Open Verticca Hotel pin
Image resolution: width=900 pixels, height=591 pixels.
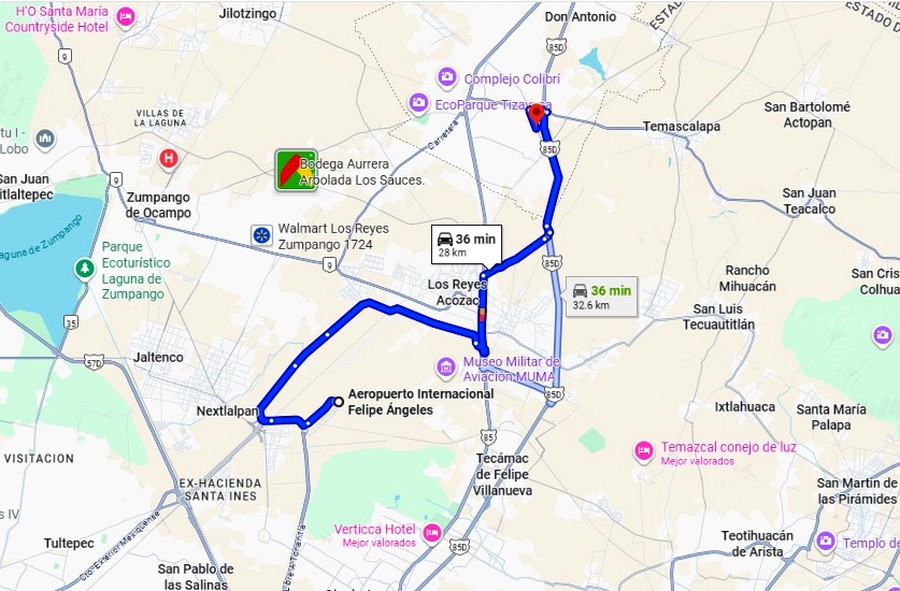432,533
